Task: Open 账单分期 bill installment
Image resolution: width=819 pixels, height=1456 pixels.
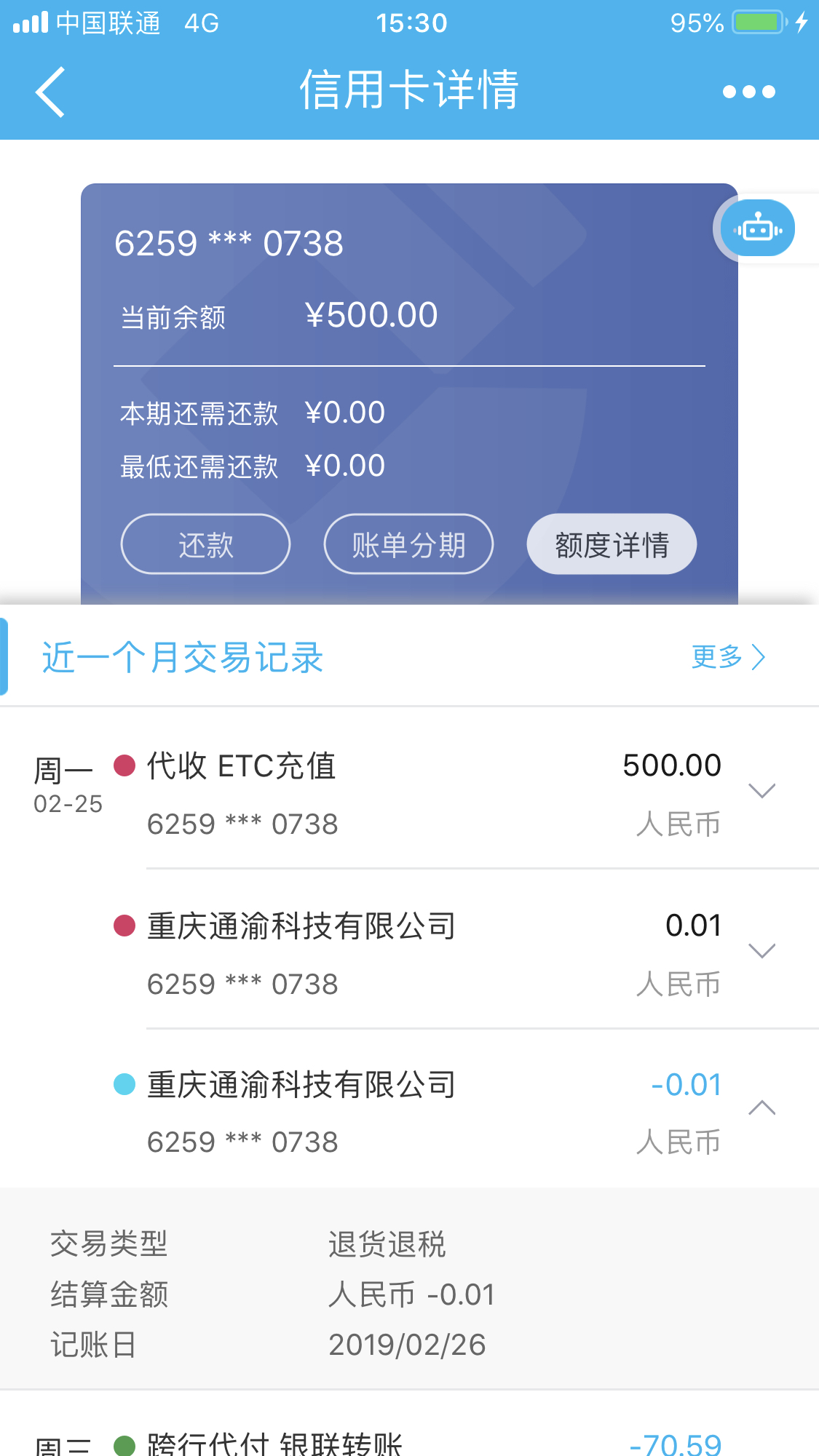Action: (x=408, y=544)
